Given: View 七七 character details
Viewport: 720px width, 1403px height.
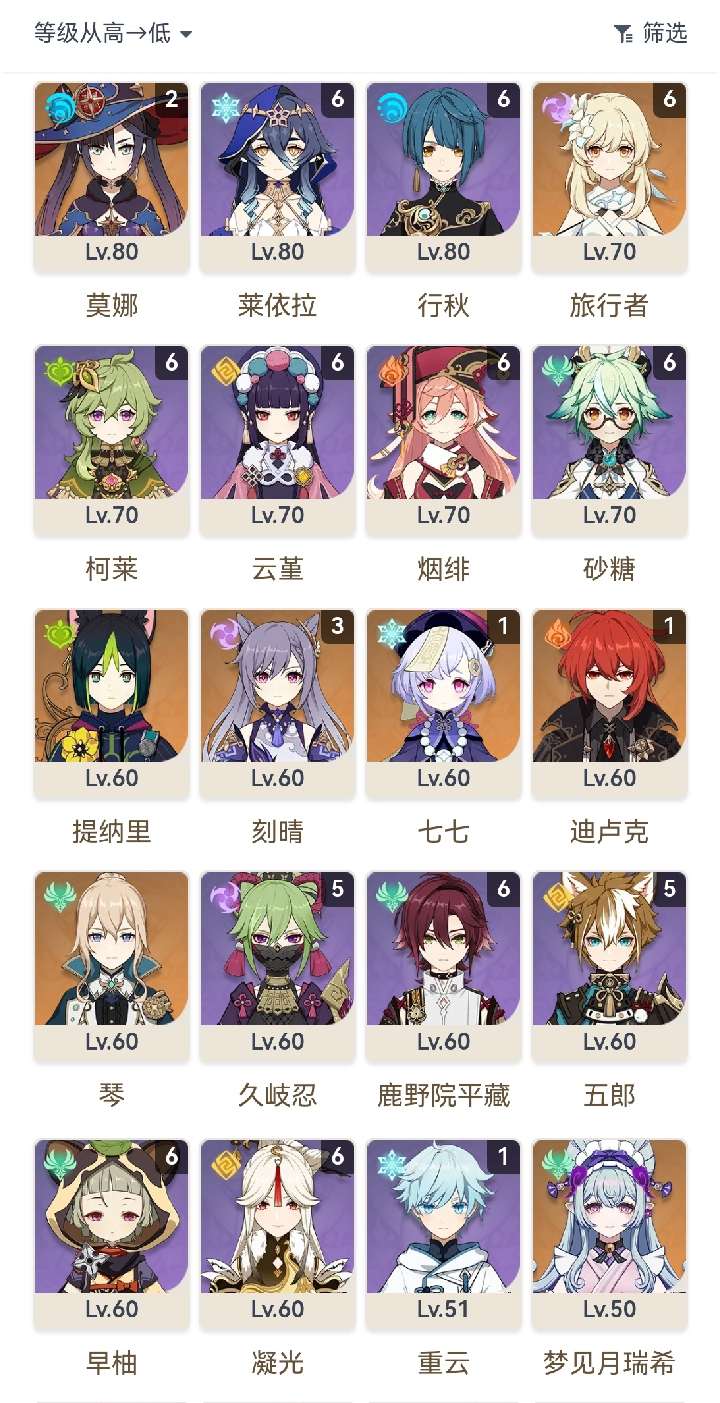Looking at the screenshot, I should (444, 701).
